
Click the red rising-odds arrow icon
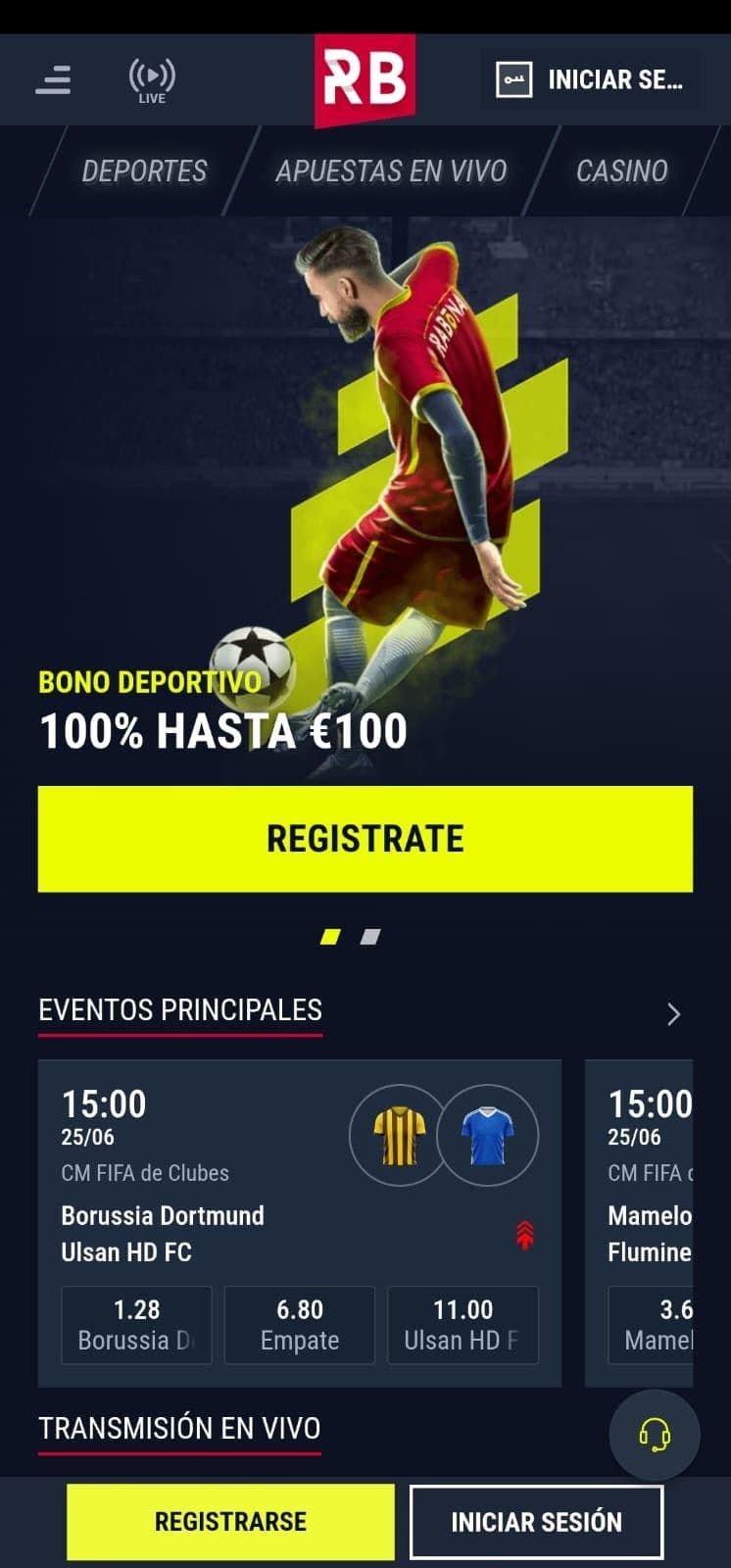pyautogui.click(x=525, y=1236)
